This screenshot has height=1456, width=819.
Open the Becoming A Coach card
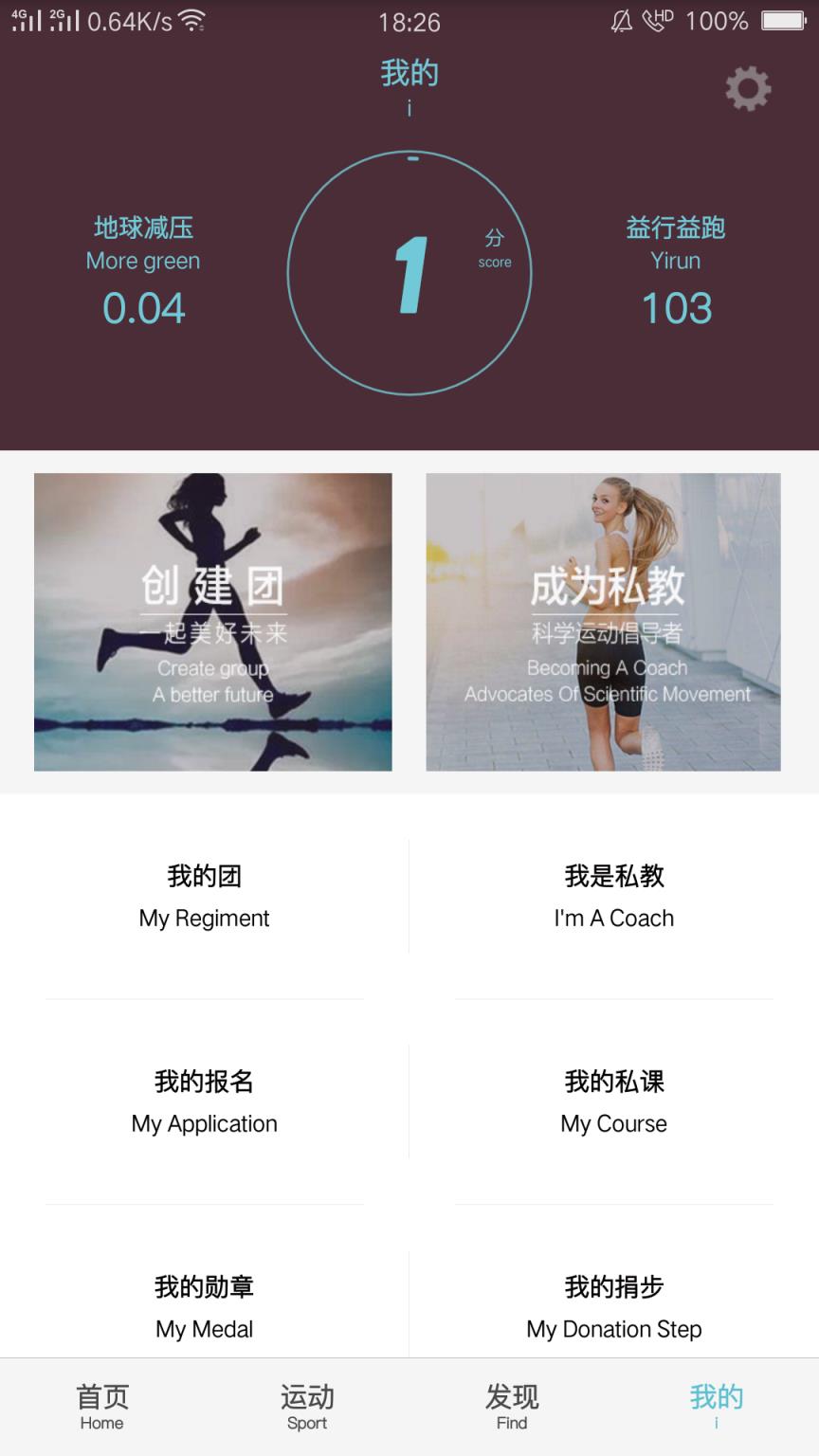604,622
